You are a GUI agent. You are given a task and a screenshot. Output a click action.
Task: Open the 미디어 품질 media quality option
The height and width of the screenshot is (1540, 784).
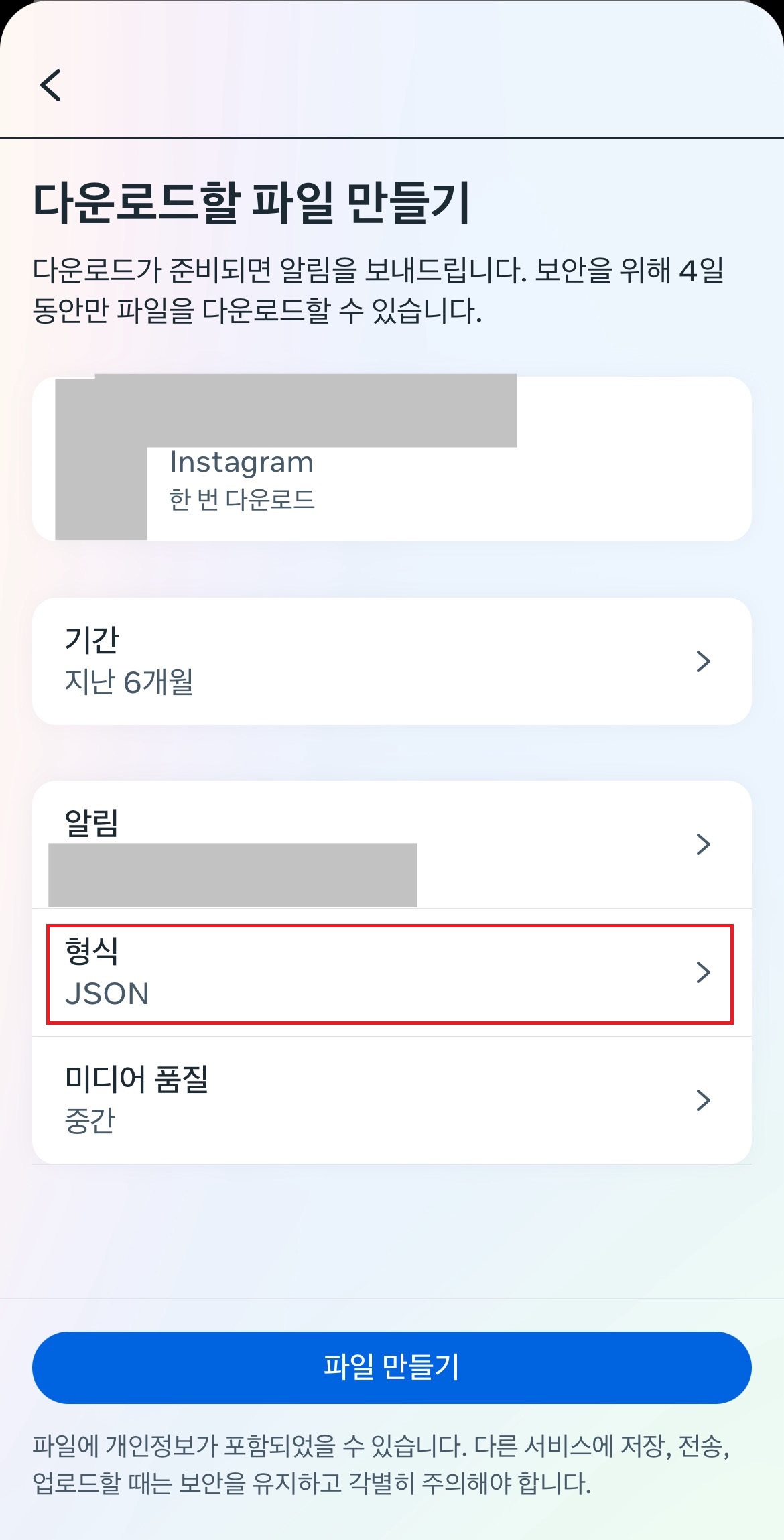(392, 1100)
